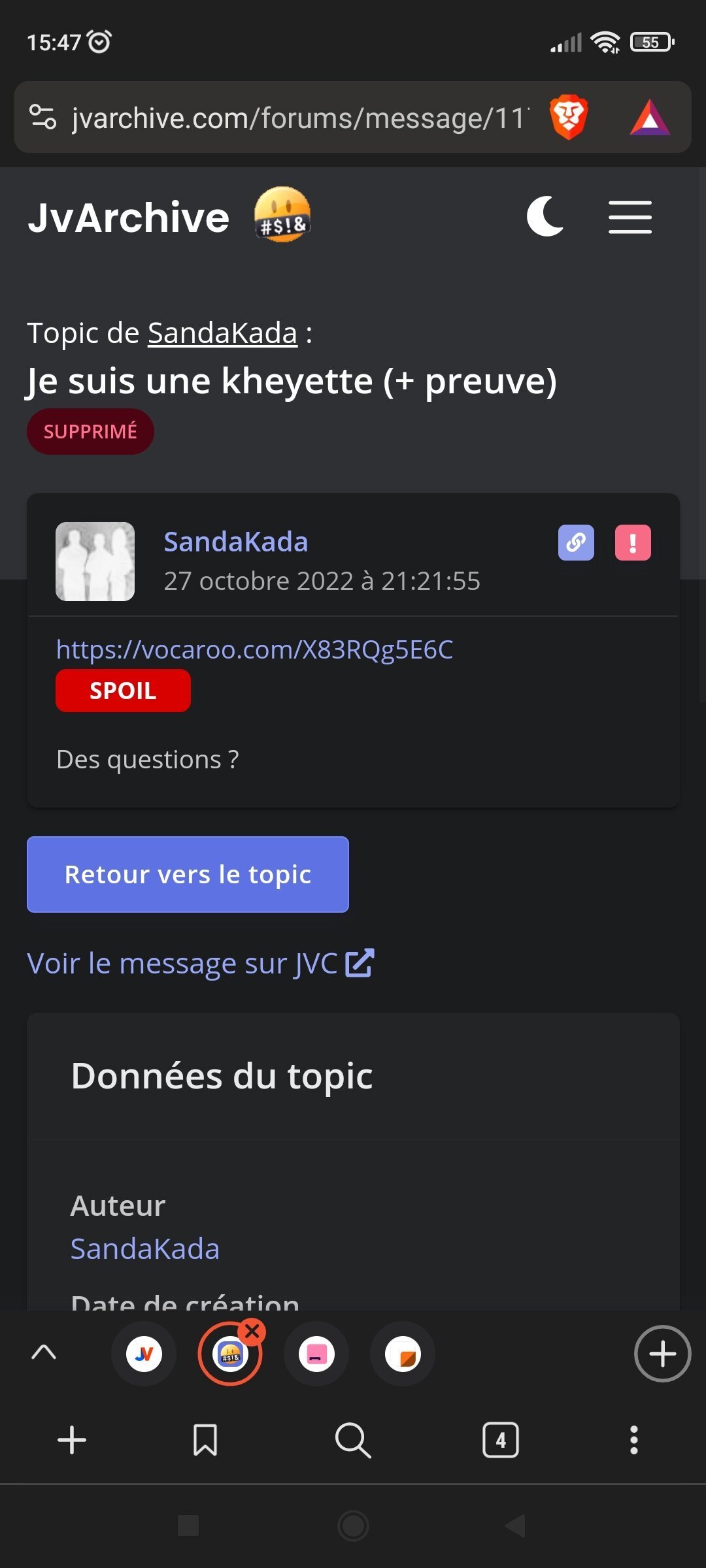Toggle dark mode with the moon icon
Screen dimensions: 706x1568
(545, 216)
